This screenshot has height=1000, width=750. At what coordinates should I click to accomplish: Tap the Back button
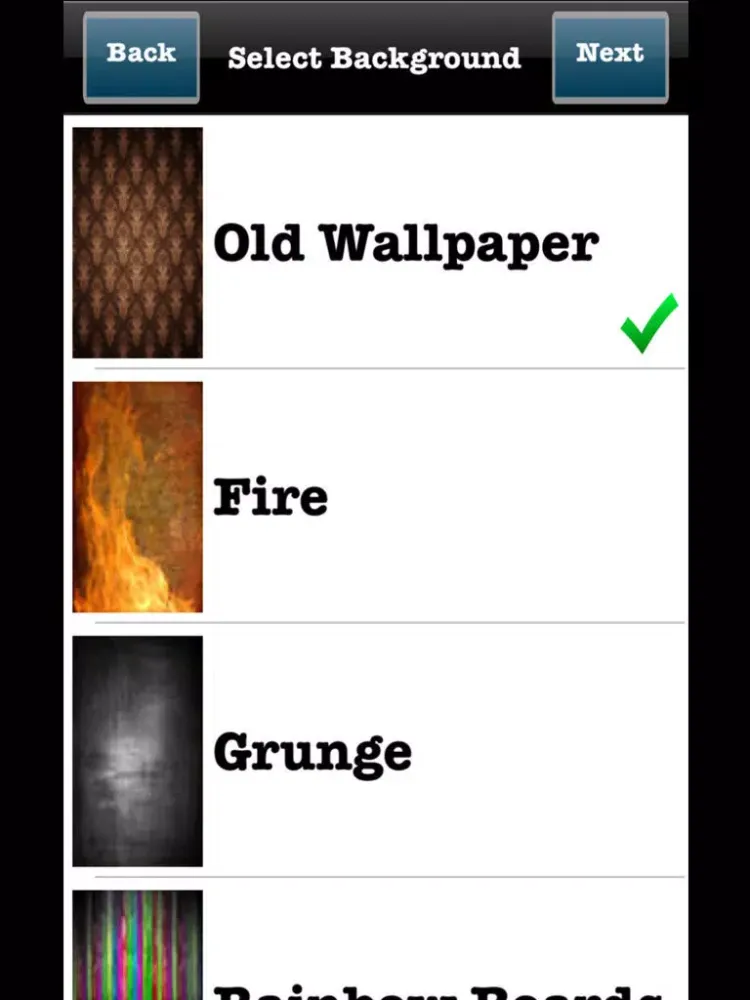[x=141, y=57]
